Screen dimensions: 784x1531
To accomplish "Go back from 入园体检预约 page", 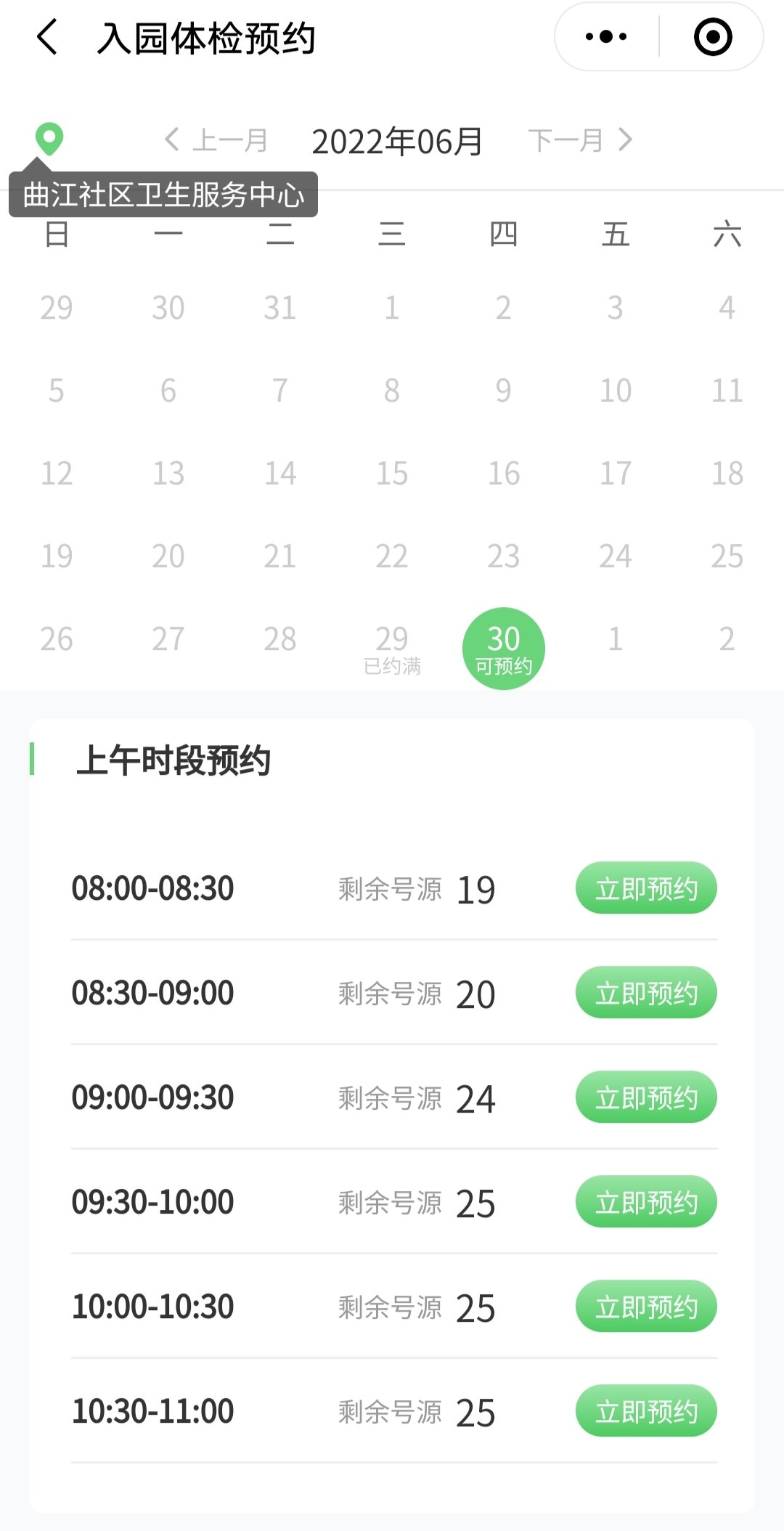I will pyautogui.click(x=48, y=38).
